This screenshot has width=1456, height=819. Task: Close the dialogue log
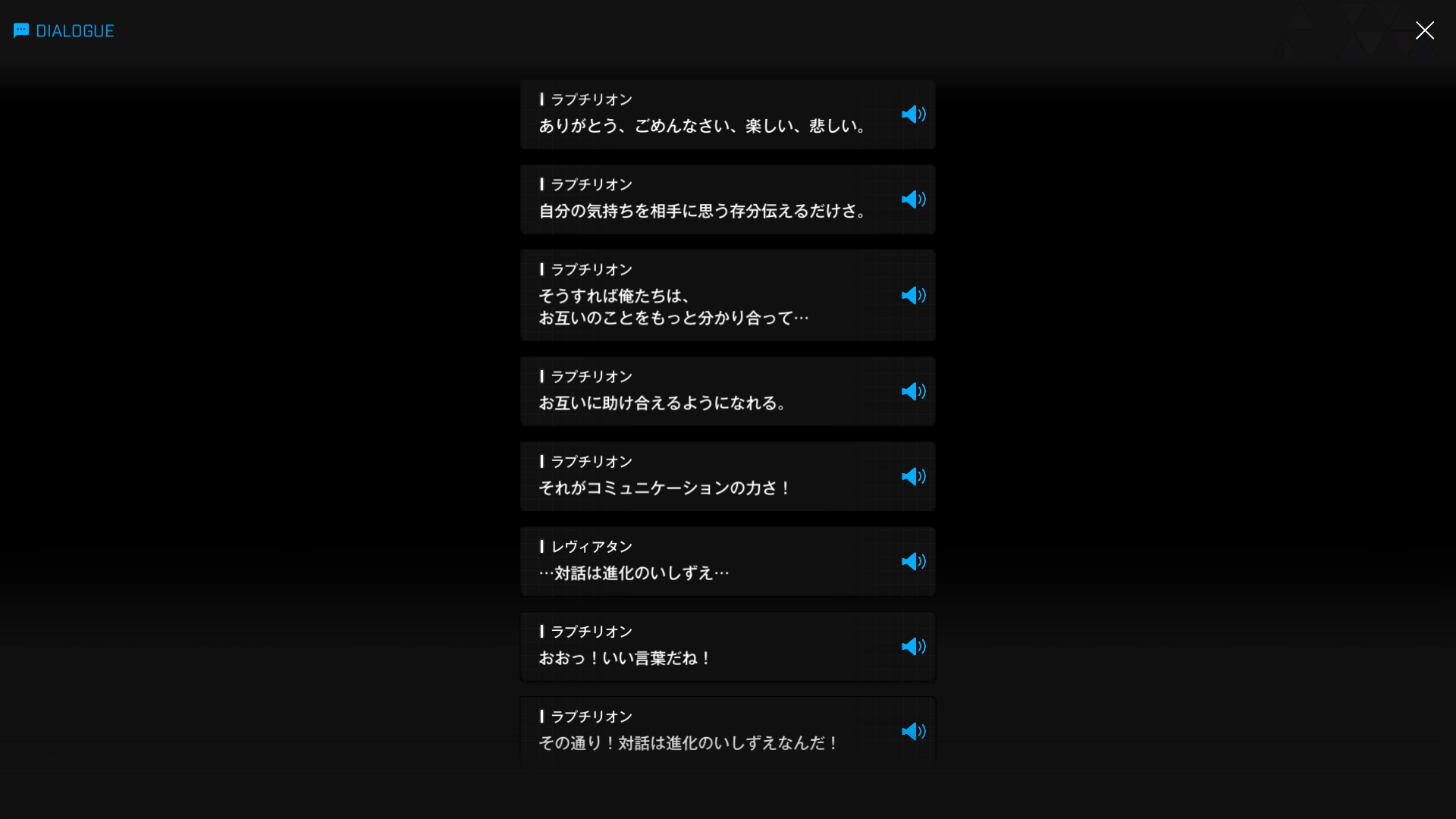1424,30
